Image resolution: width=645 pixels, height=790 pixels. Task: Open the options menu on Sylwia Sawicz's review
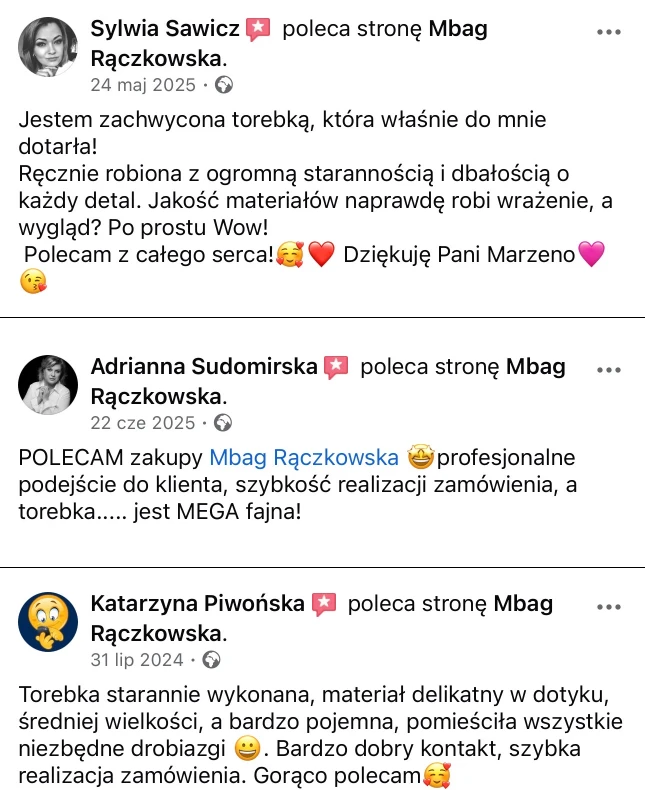609,31
